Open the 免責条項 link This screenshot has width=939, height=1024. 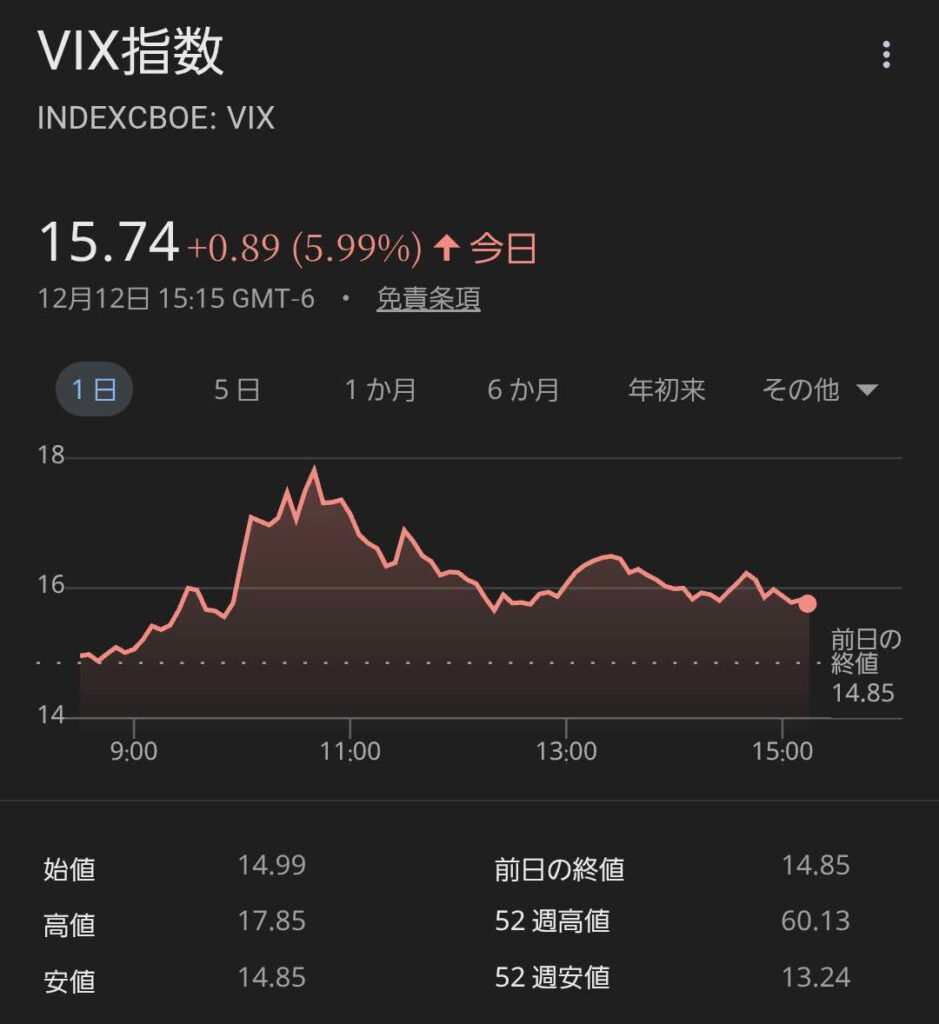click(x=428, y=298)
